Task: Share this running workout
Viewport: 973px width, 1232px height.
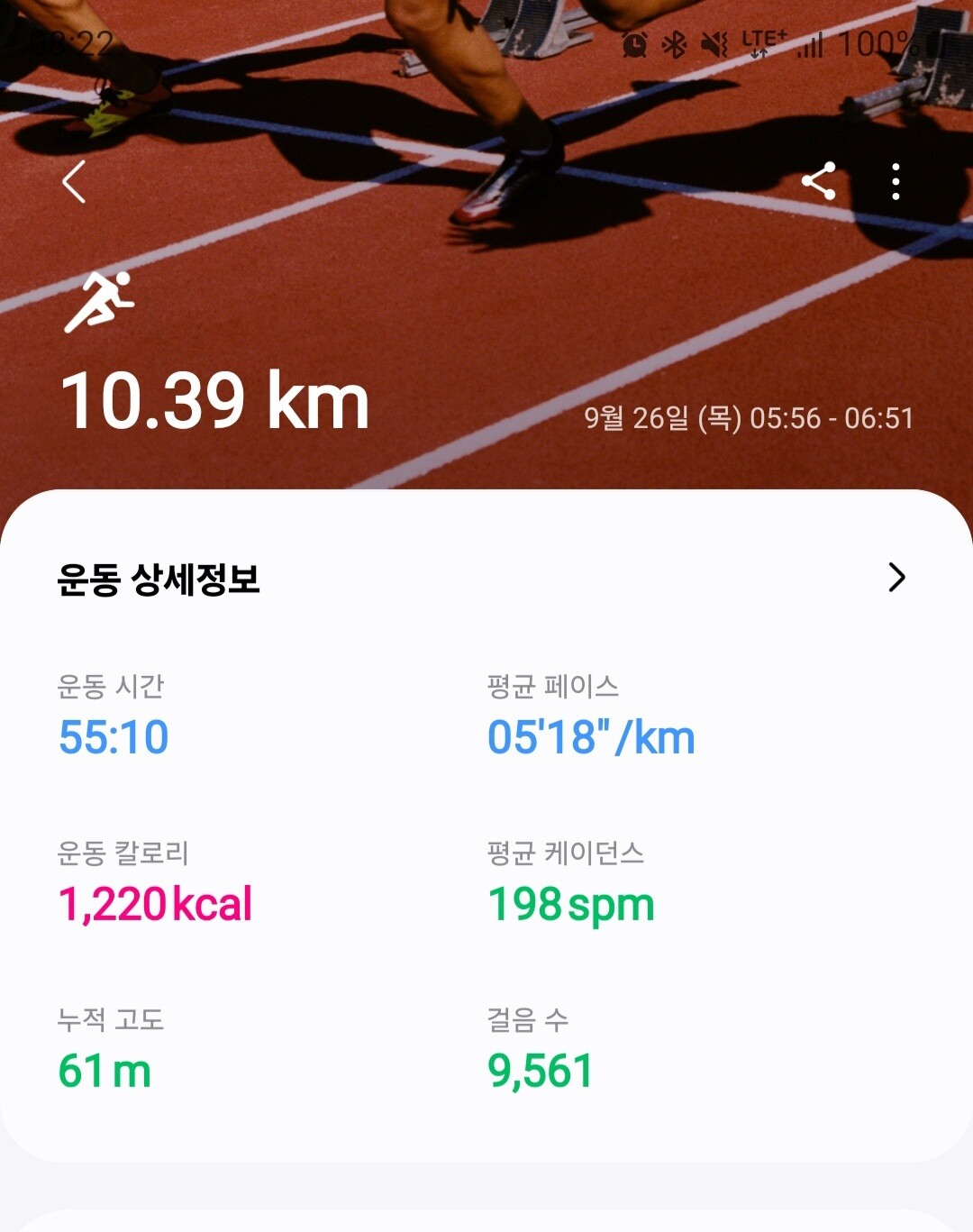Action: [819, 181]
